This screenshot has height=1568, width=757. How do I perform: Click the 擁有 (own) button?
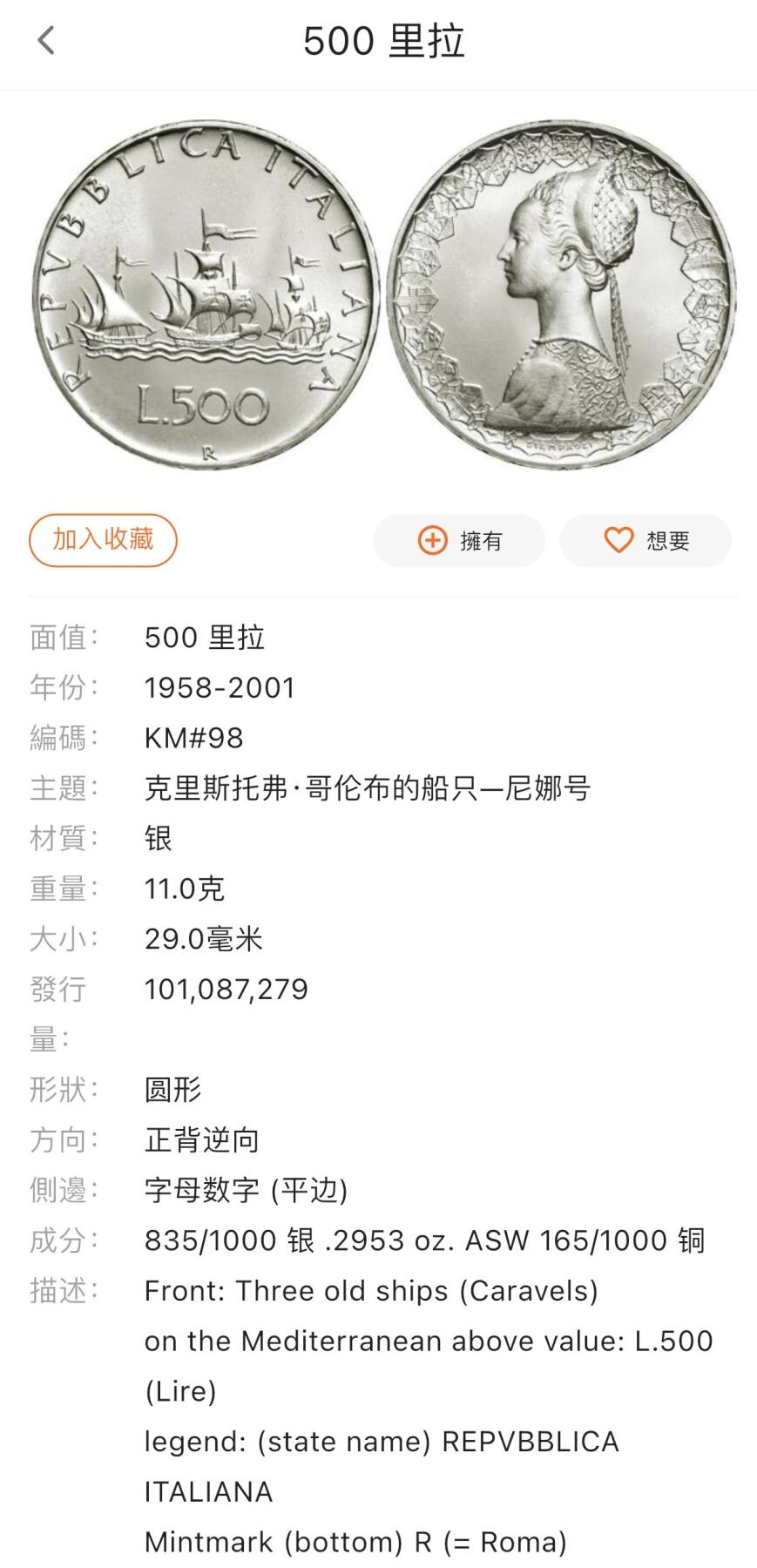tap(459, 540)
